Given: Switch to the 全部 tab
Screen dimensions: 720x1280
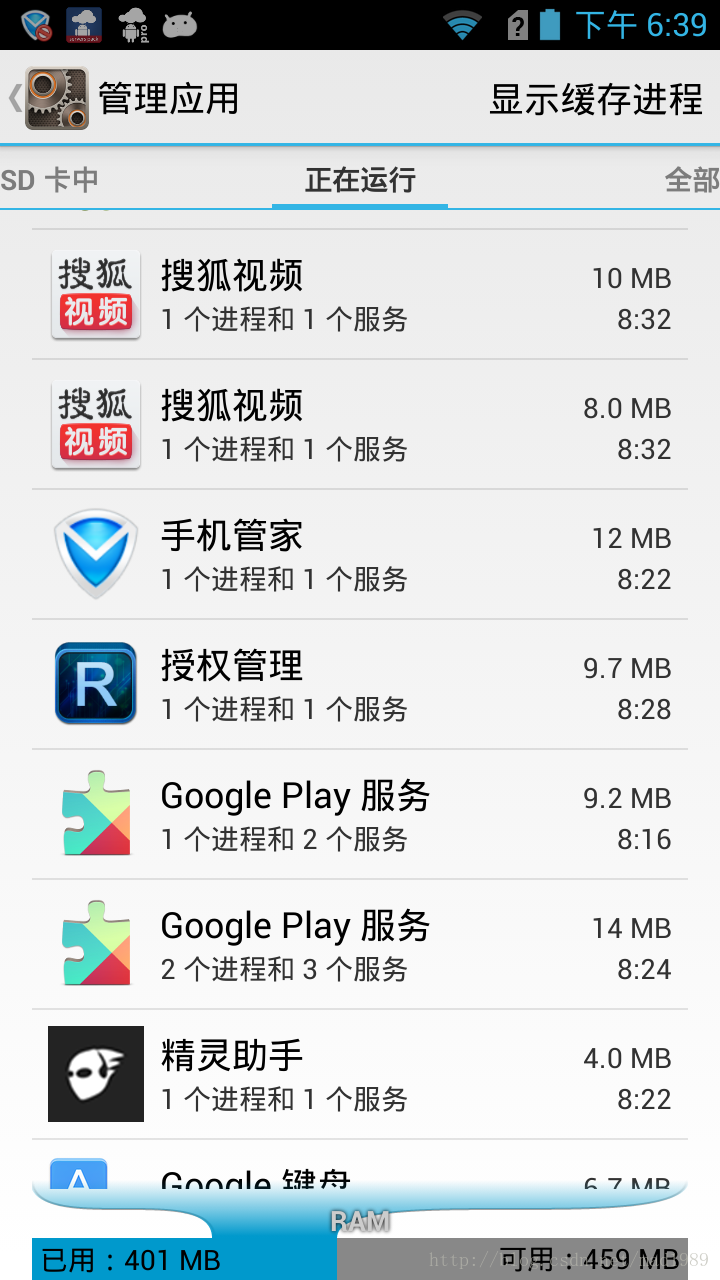Looking at the screenshot, I should click(x=692, y=180).
